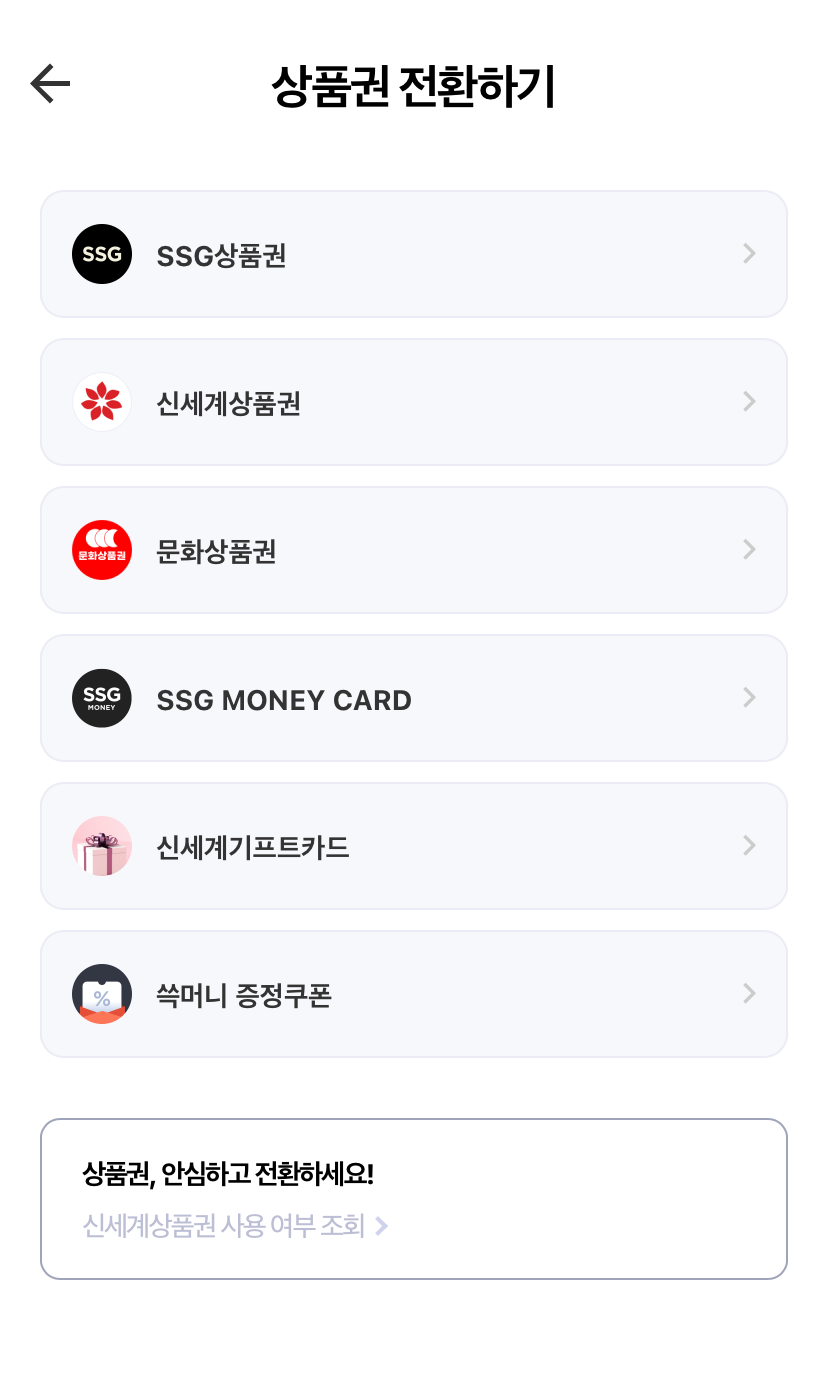This screenshot has height=1374, width=828.
Task: Open the 쓱머니 증정쿠폰 option
Action: pyautogui.click(x=414, y=994)
